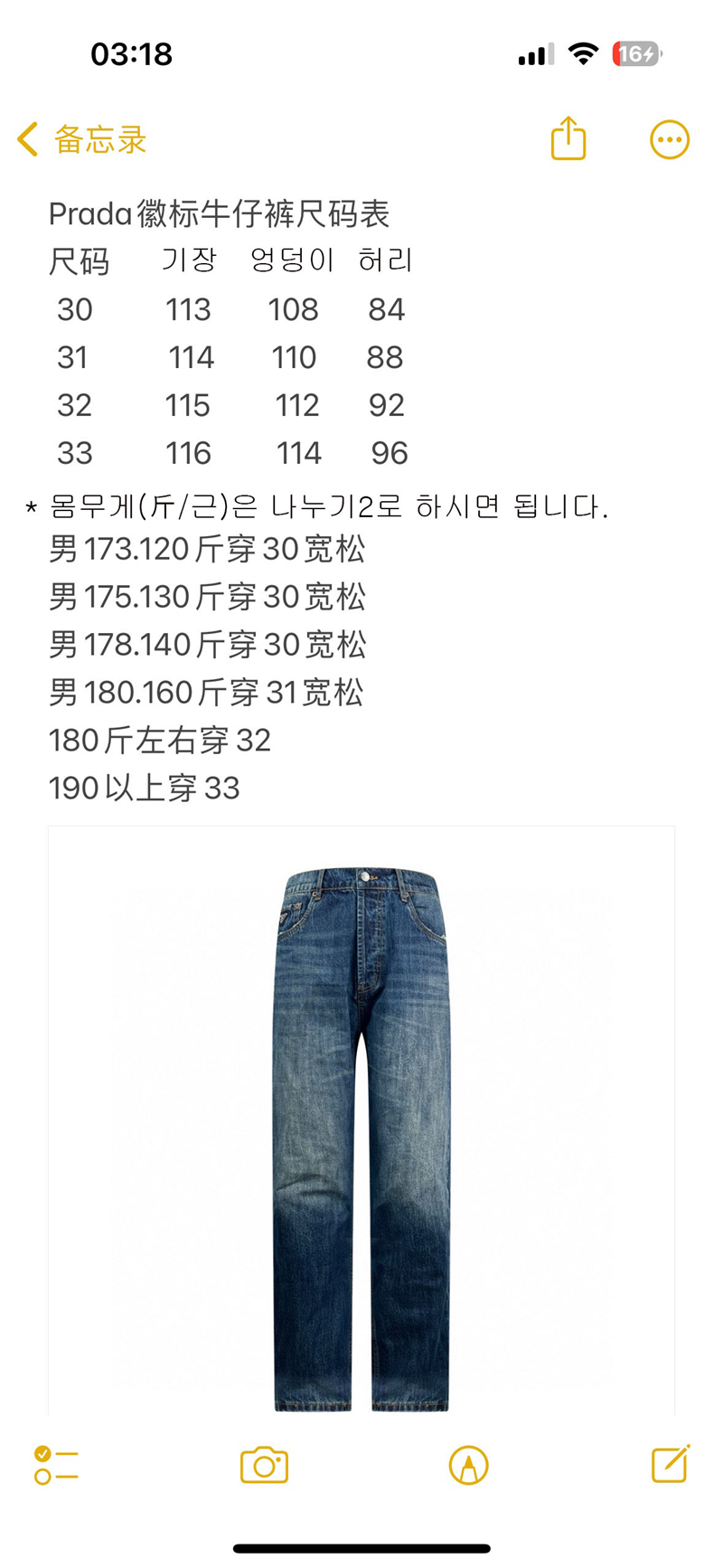723x1568 pixels.
Task: Add a checklist to the note
Action: (x=56, y=1465)
